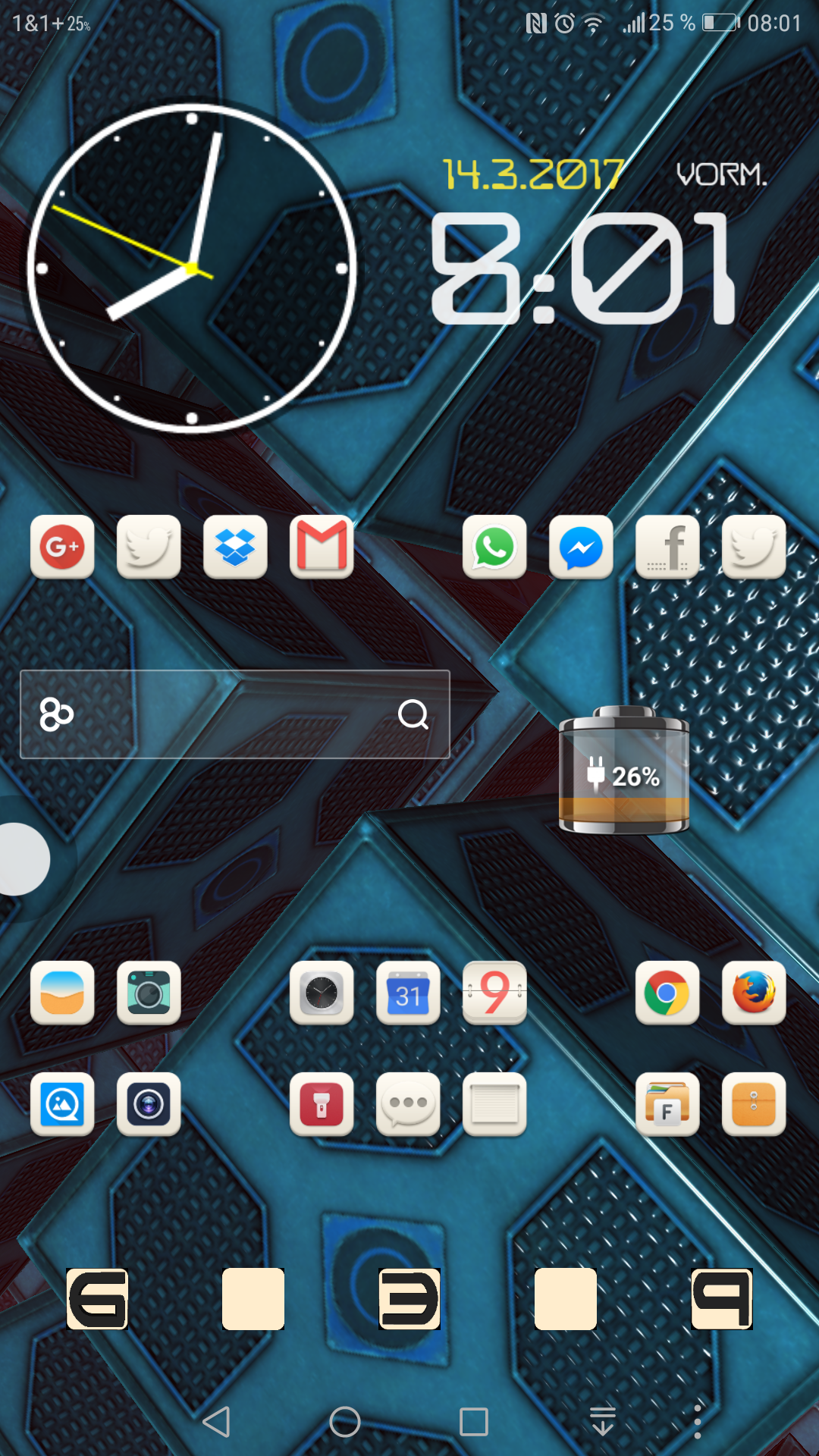
Task: Go back with the navigation triangle
Action: 217,1422
